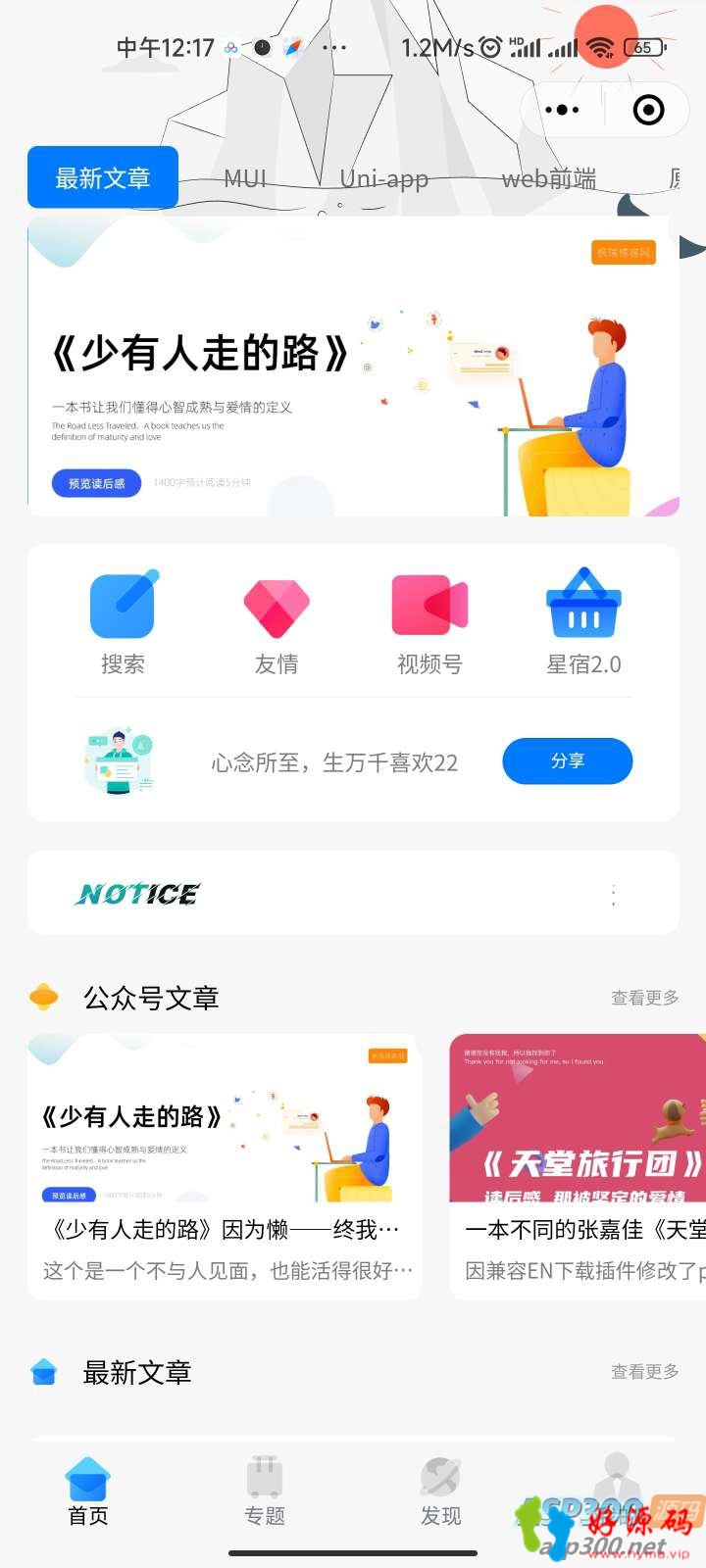Tap the blue 分享 button
Image resolution: width=706 pixels, height=1568 pixels.
click(x=567, y=761)
